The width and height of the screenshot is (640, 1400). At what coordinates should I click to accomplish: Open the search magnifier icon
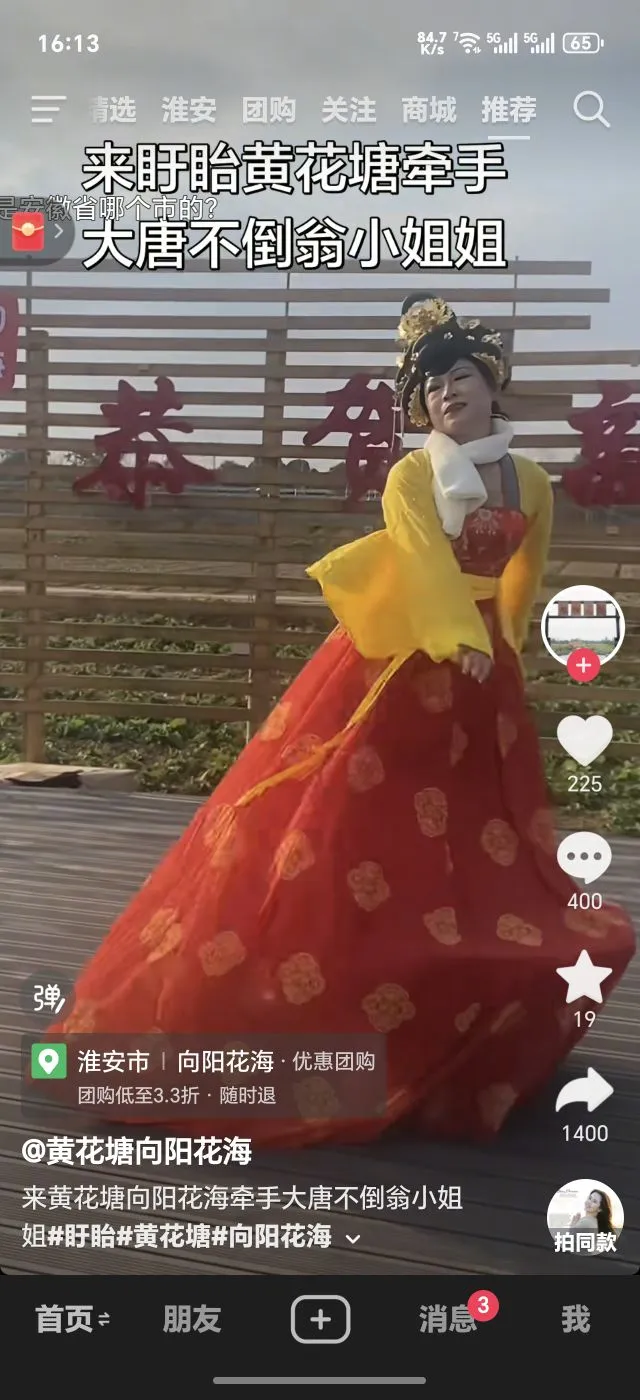pyautogui.click(x=591, y=109)
